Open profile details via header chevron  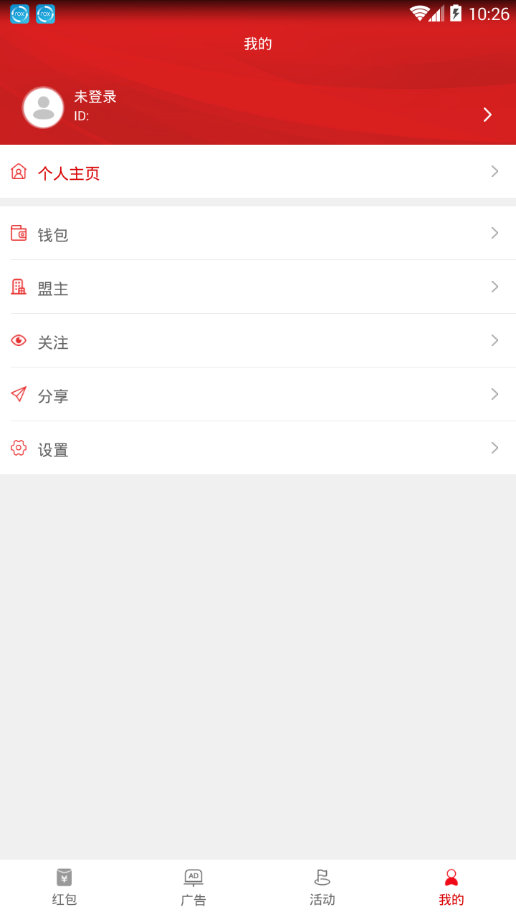coord(487,115)
